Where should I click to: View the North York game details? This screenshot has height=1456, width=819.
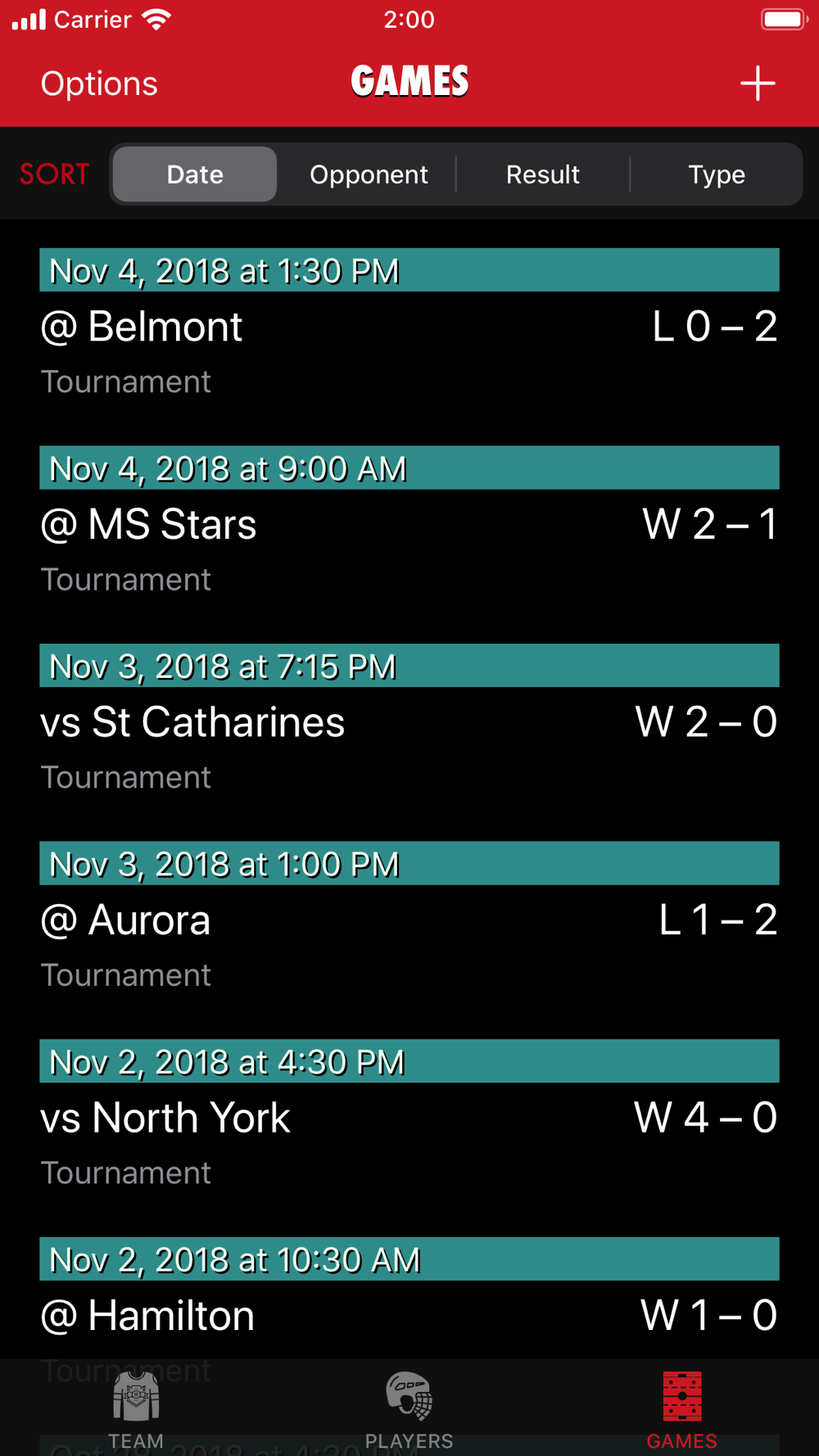[x=409, y=1116]
